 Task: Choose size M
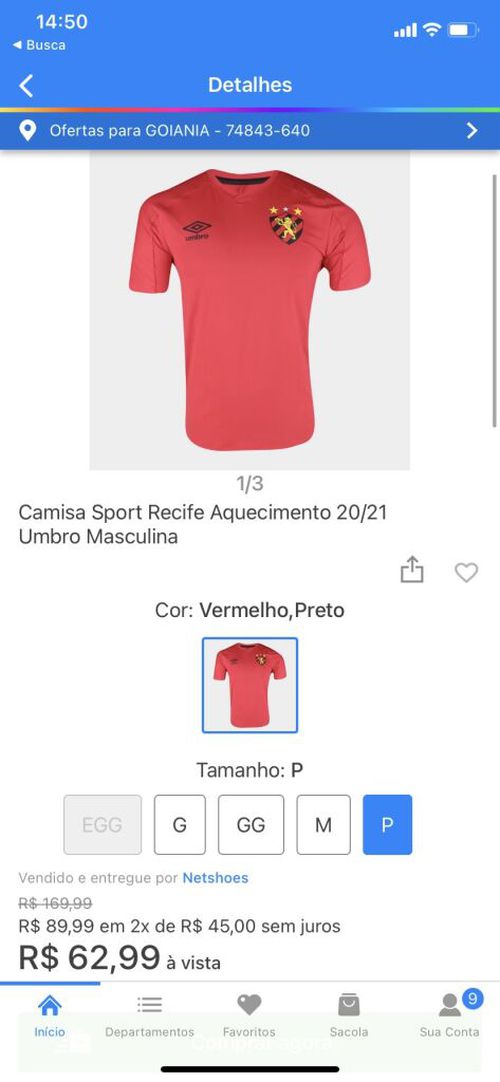tap(323, 825)
